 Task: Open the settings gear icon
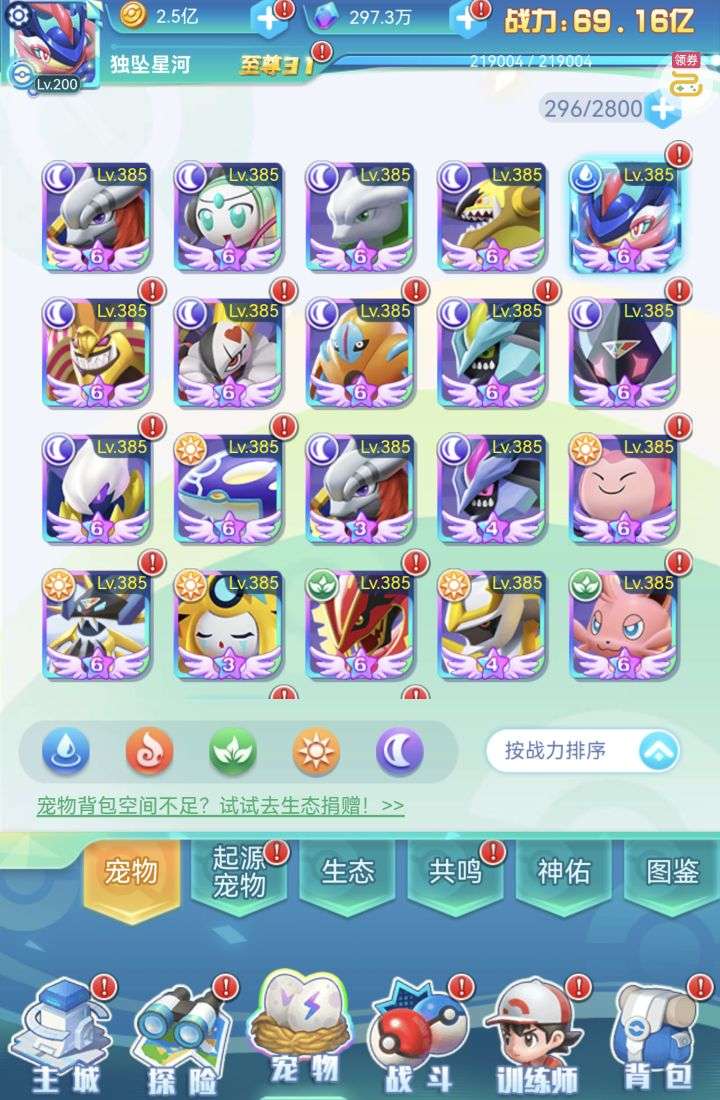pyautogui.click(x=17, y=16)
